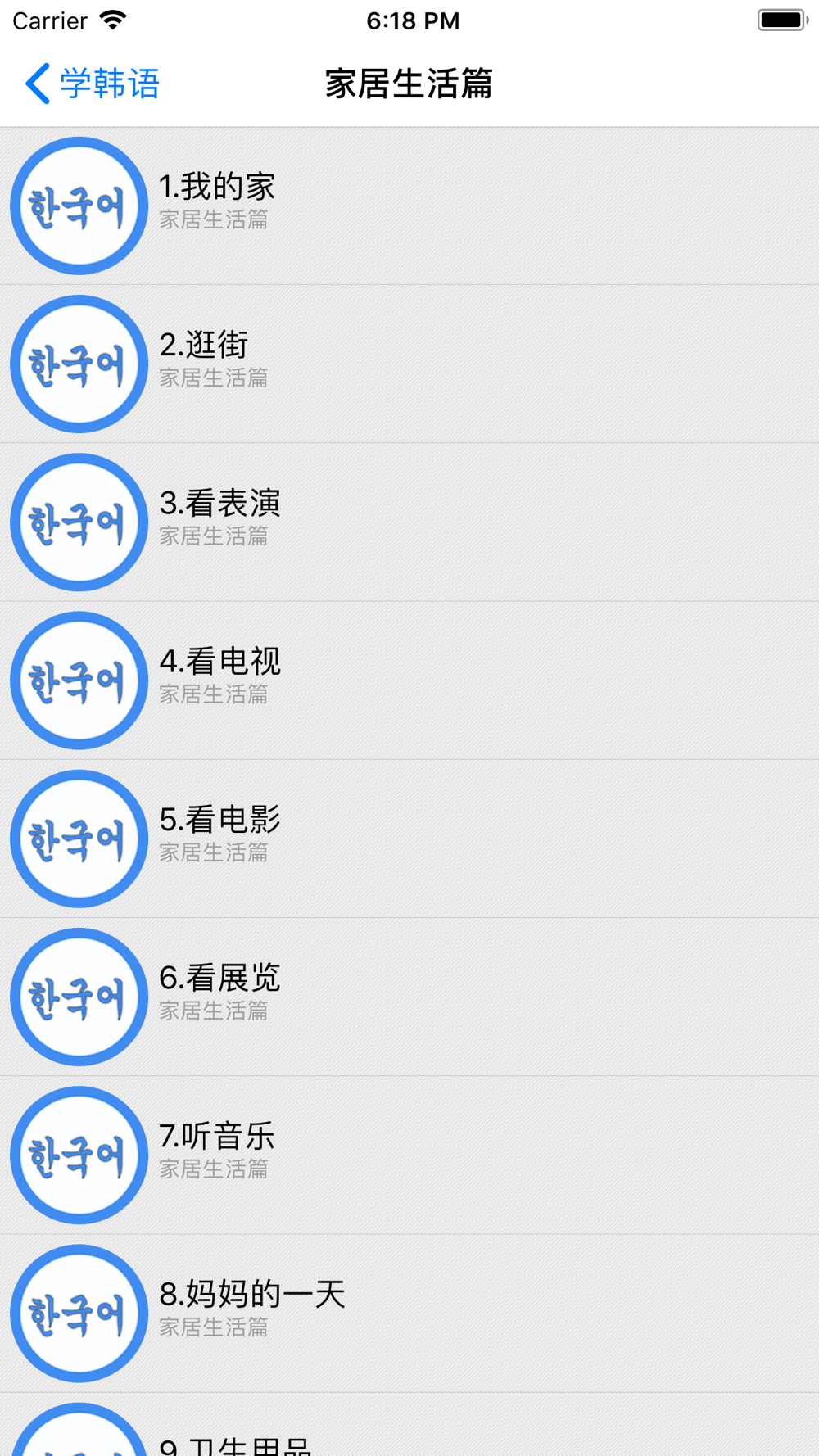Open lesson 1.我的家
The width and height of the screenshot is (819, 1456).
click(x=409, y=206)
